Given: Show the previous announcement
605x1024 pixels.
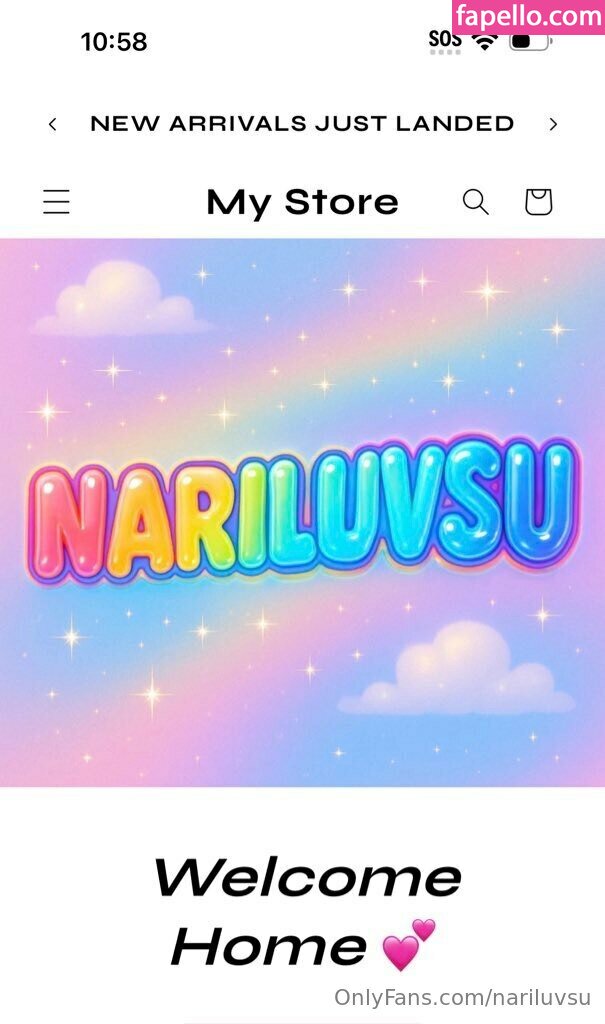Looking at the screenshot, I should pyautogui.click(x=52, y=124).
